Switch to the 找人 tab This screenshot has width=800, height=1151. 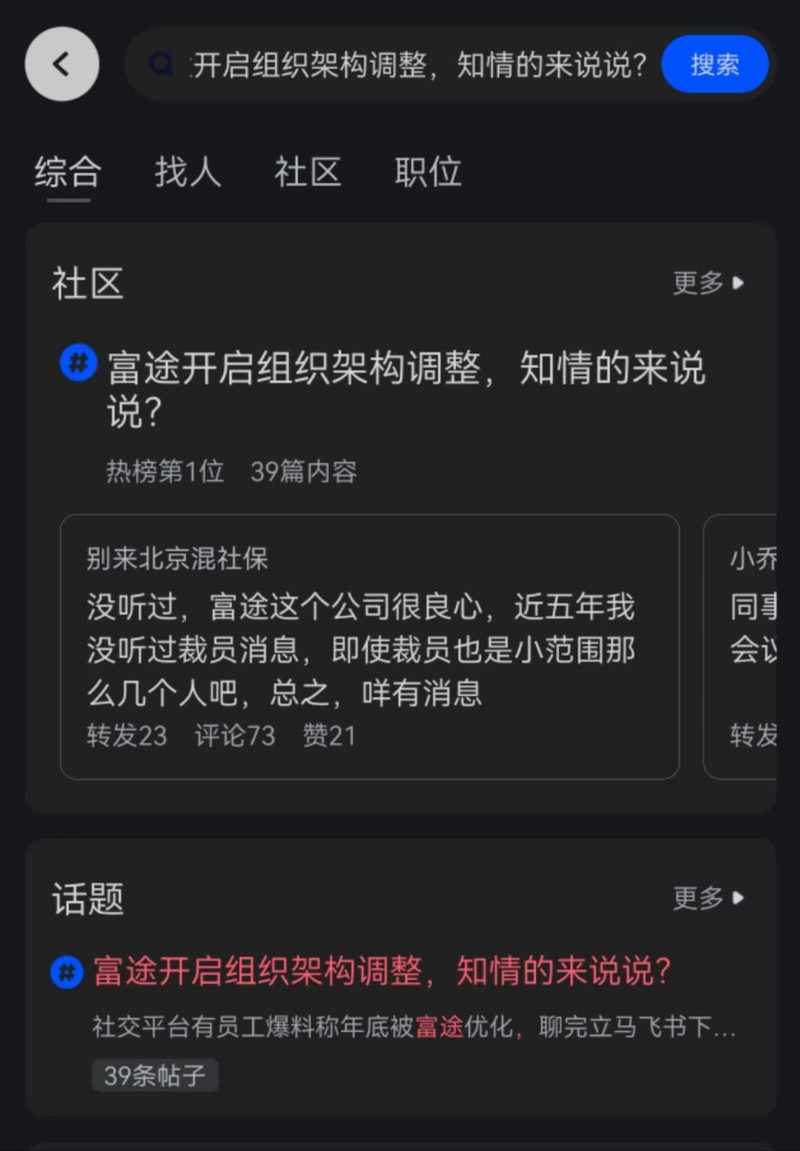pos(187,172)
